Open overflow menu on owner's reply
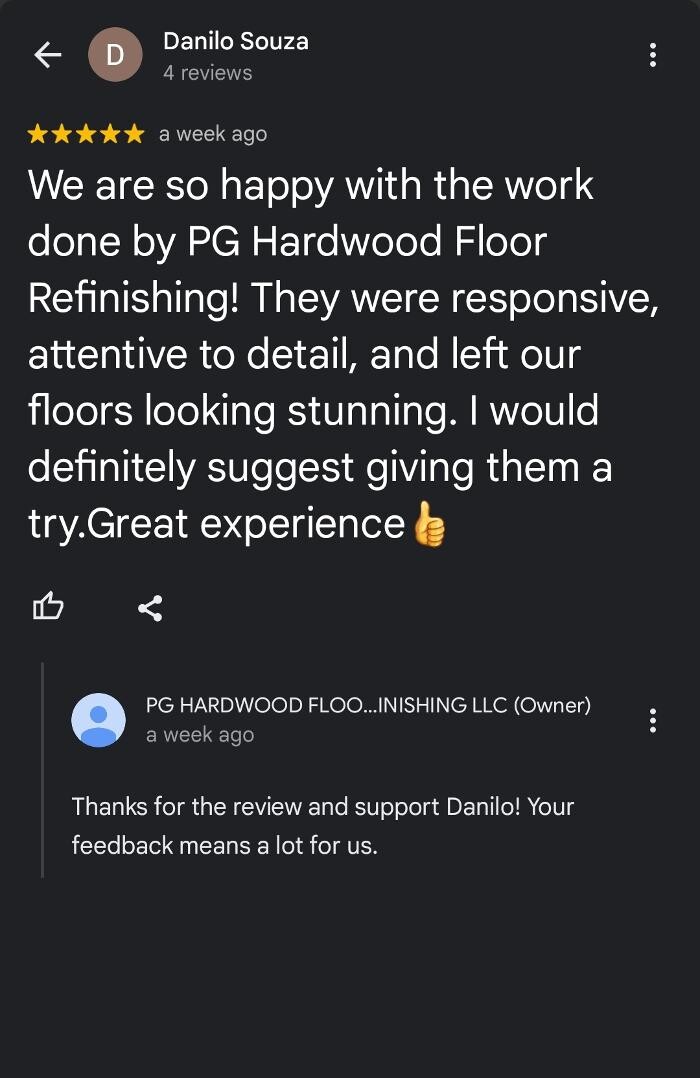 (652, 720)
